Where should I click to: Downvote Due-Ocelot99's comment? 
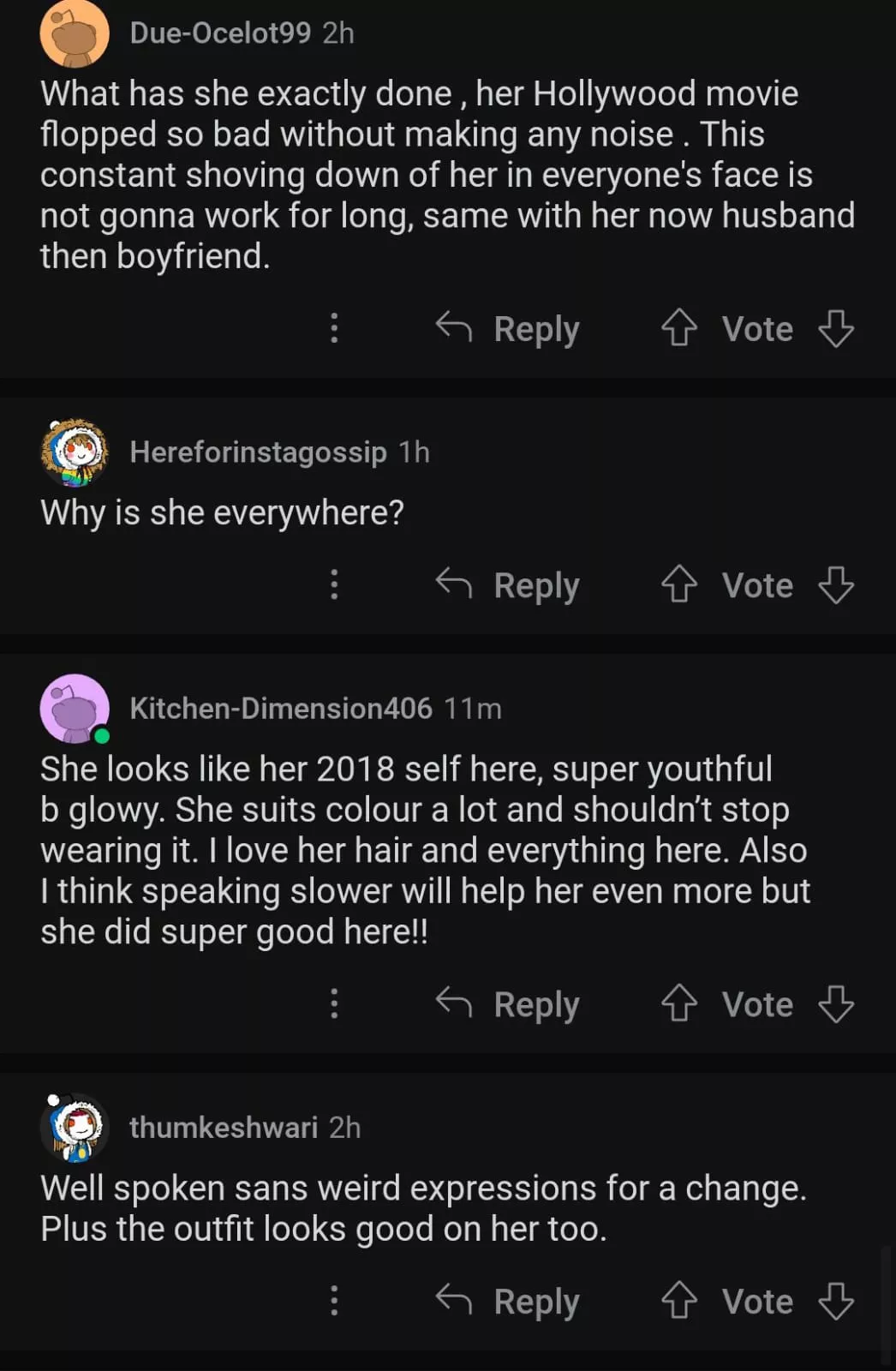(x=835, y=328)
